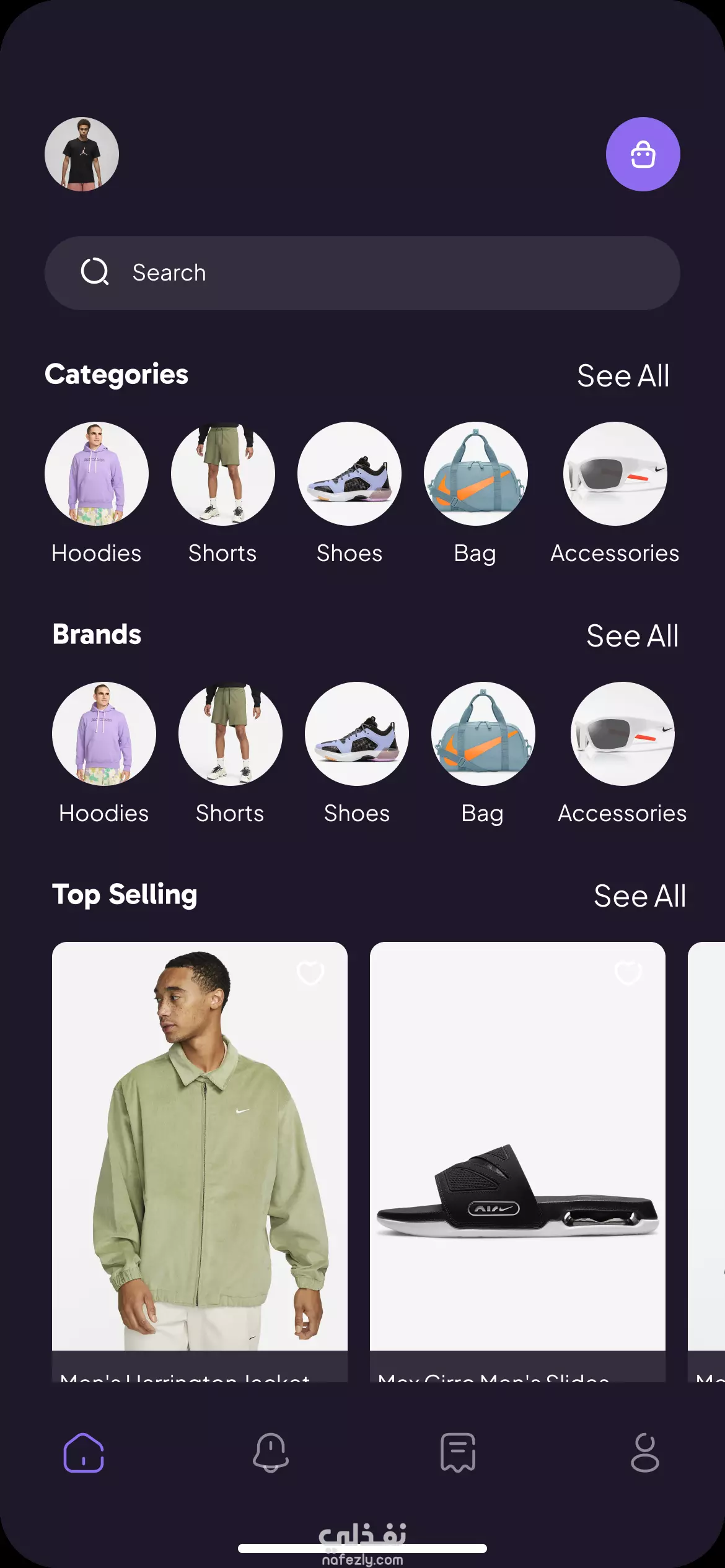Favorite the Harrington Jacket with the heart
Screen dimensions: 725x1568
pos(310,973)
